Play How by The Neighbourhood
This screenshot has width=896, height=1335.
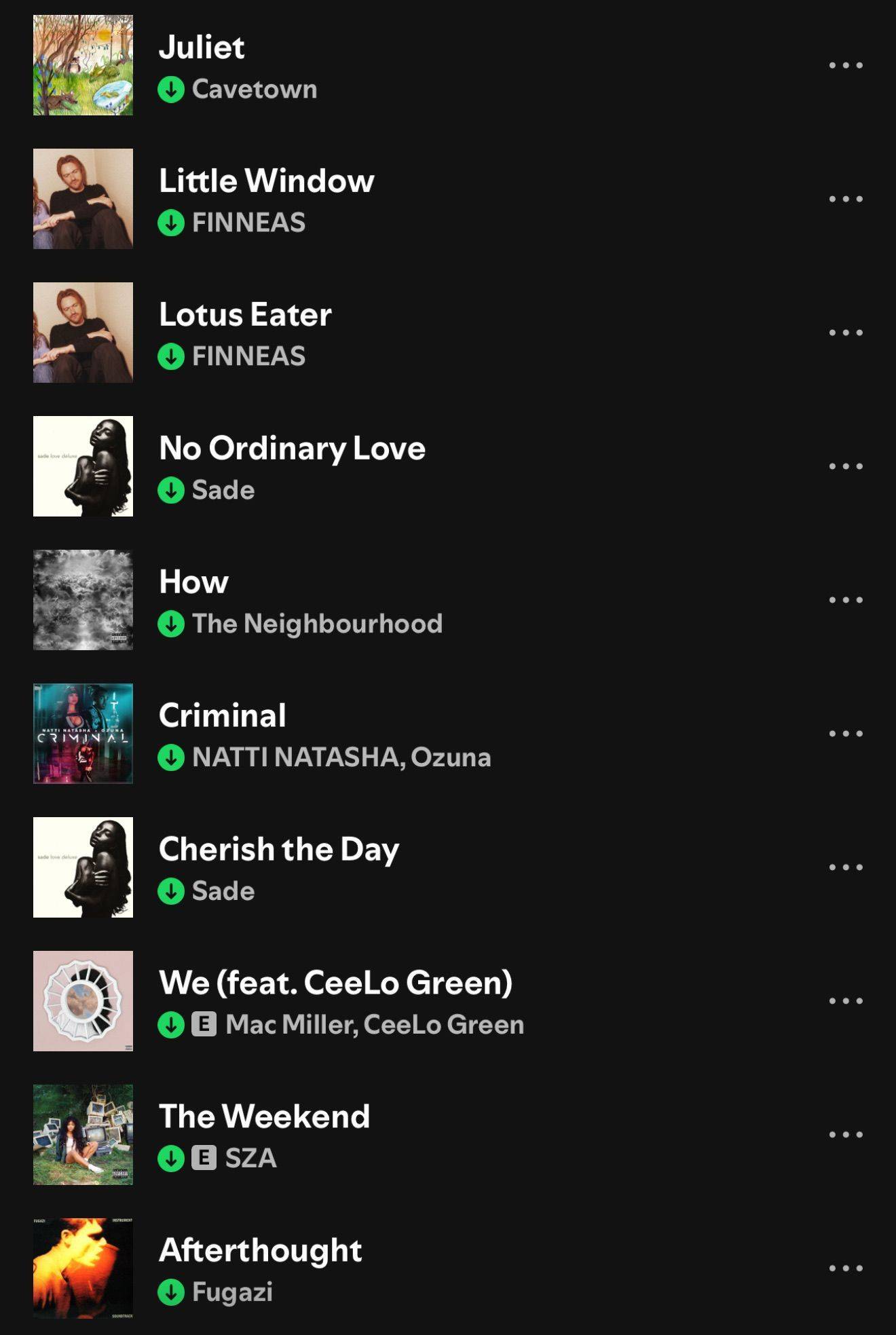point(194,582)
